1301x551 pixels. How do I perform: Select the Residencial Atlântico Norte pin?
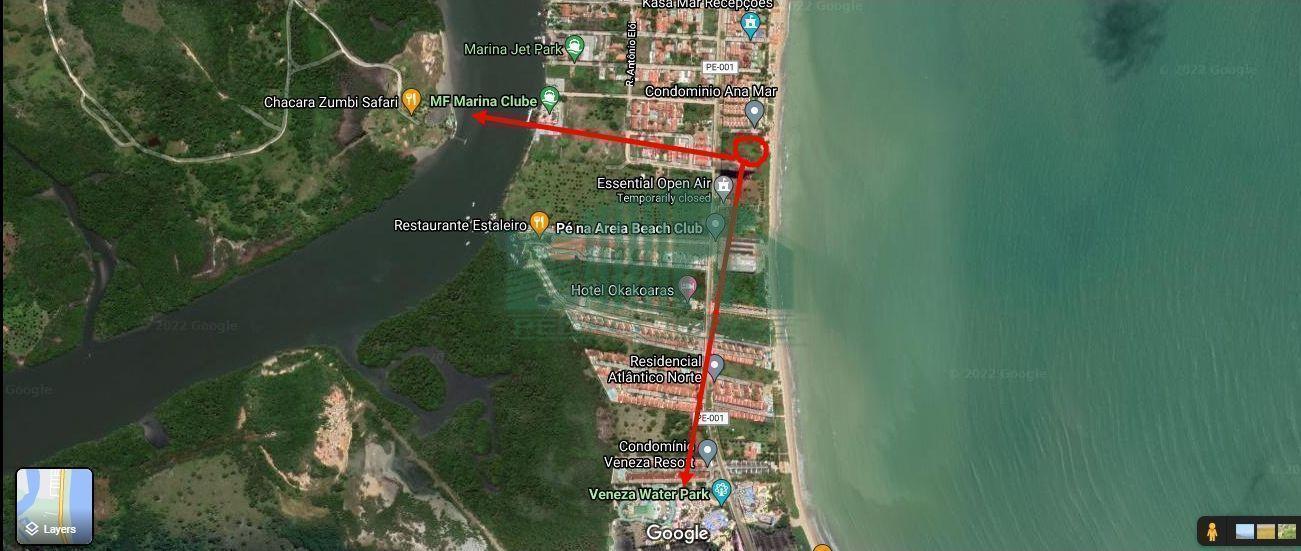pos(714,366)
